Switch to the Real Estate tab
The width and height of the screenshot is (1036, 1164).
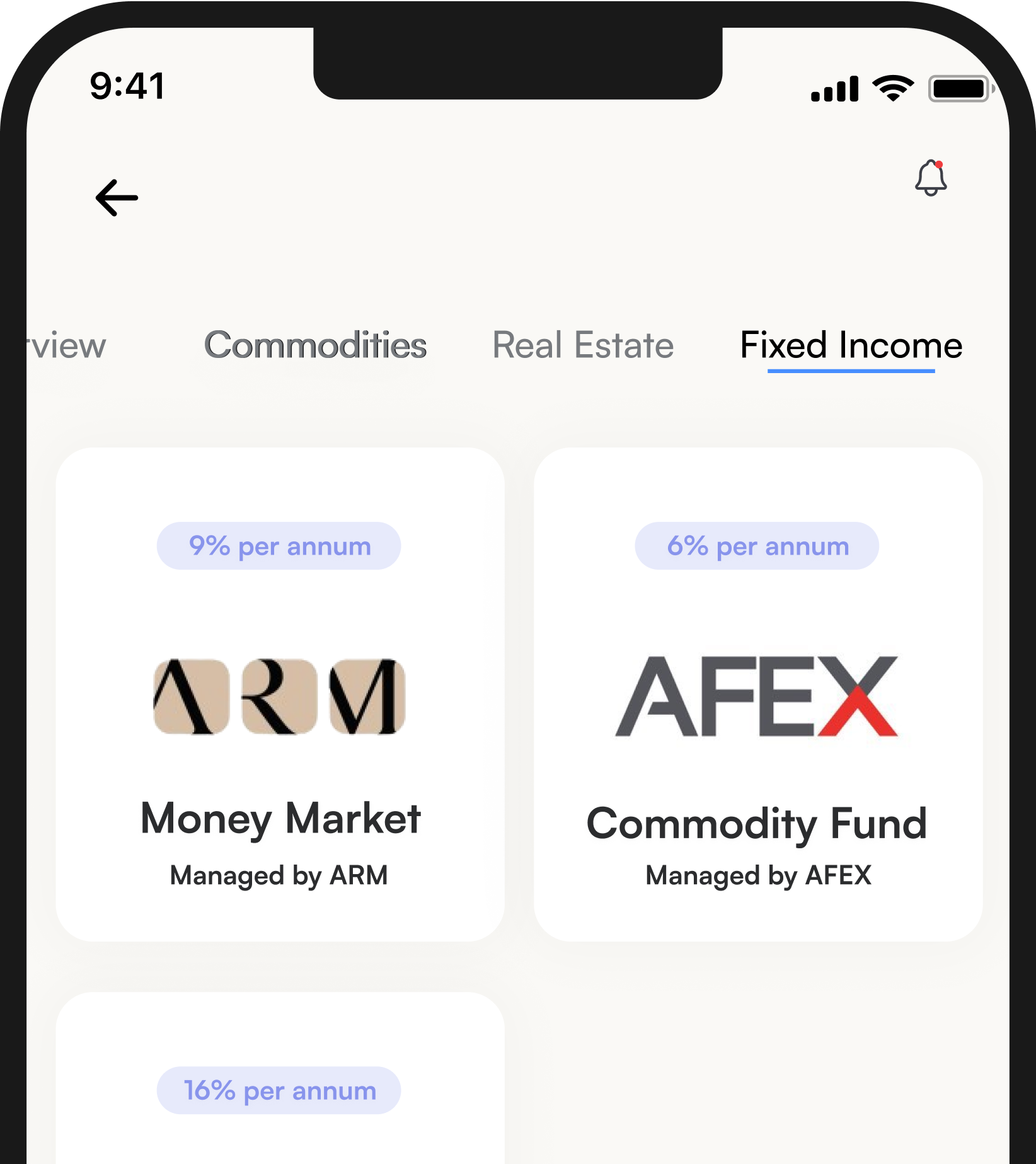[583, 345]
